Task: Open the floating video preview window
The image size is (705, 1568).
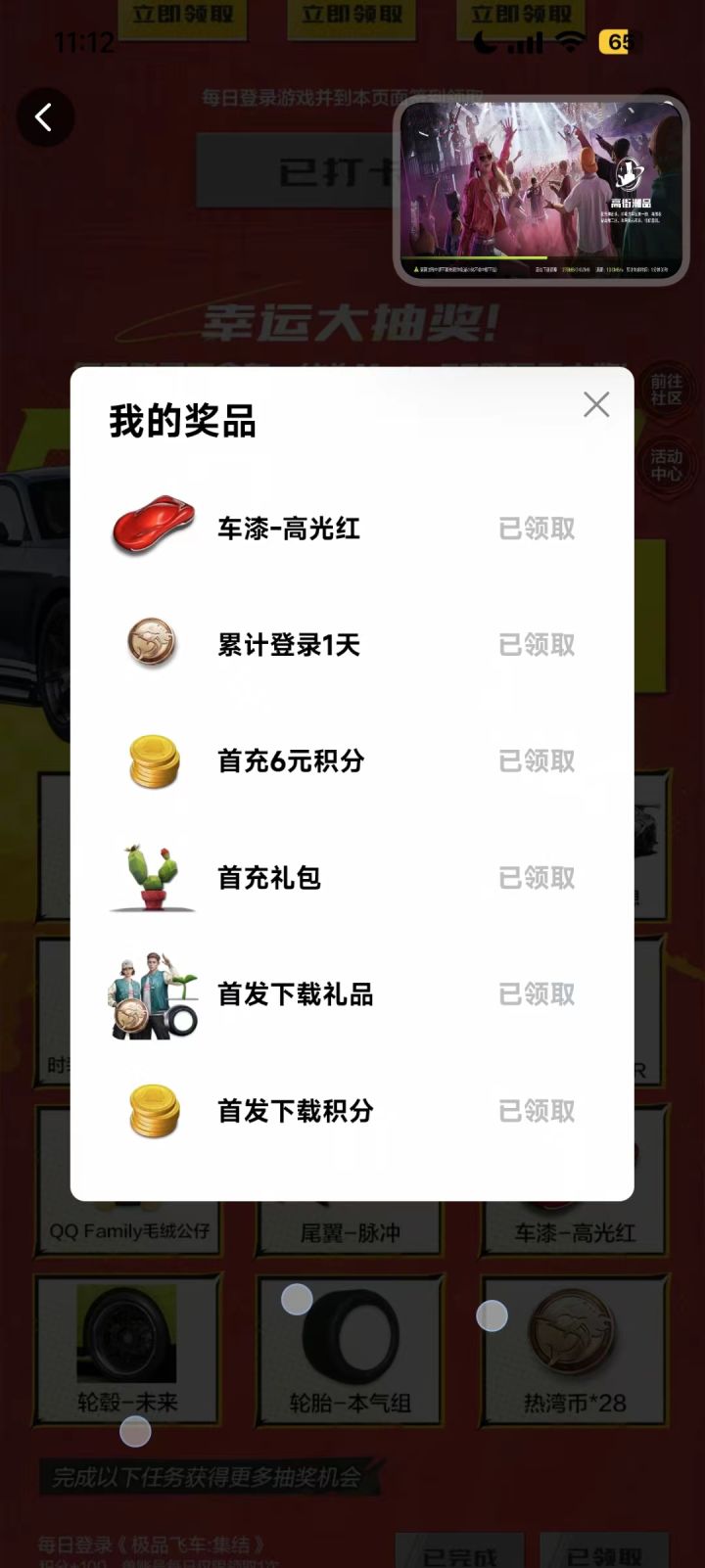Action: pyautogui.click(x=540, y=192)
